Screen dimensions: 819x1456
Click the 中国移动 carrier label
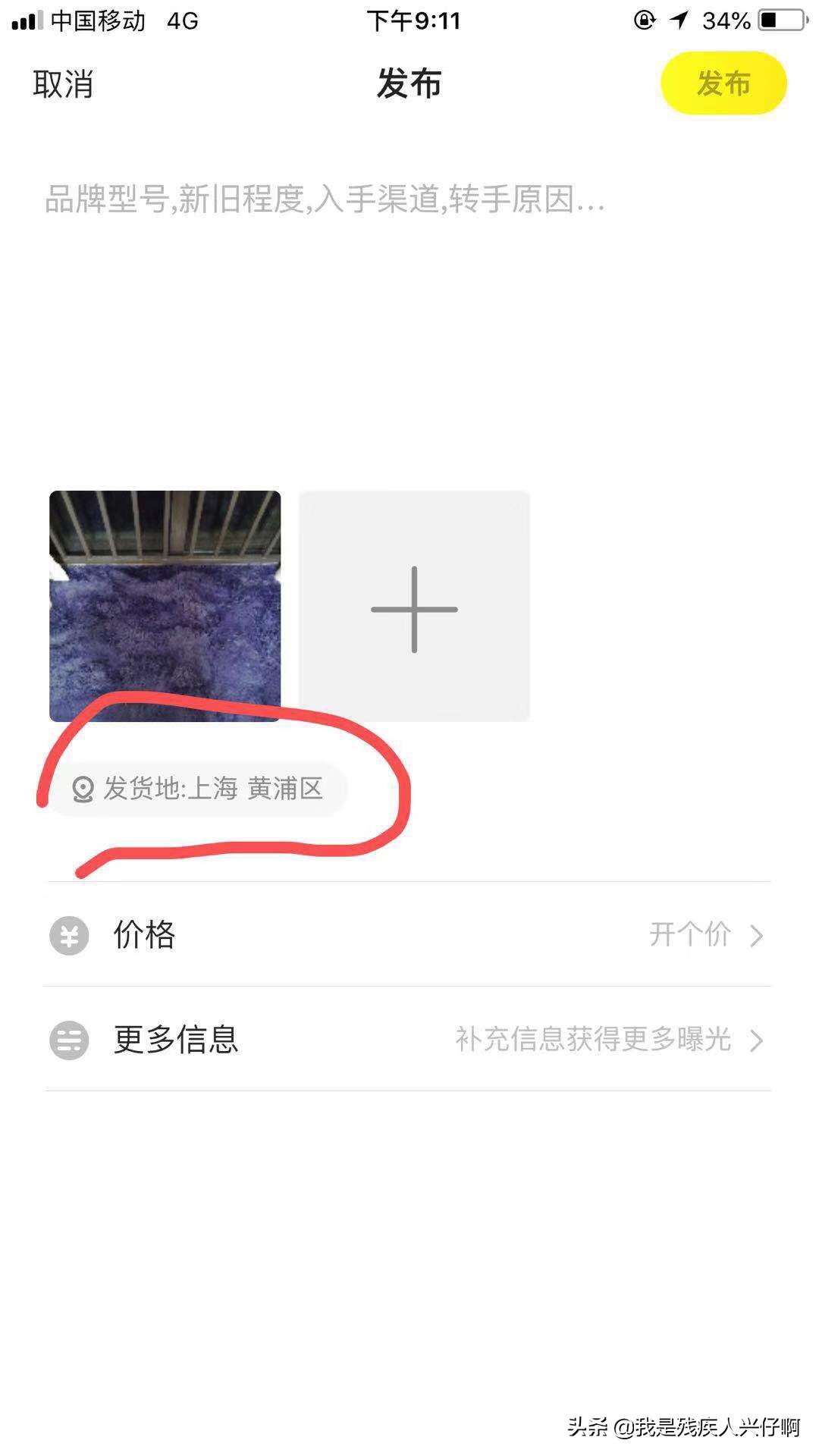[x=97, y=20]
